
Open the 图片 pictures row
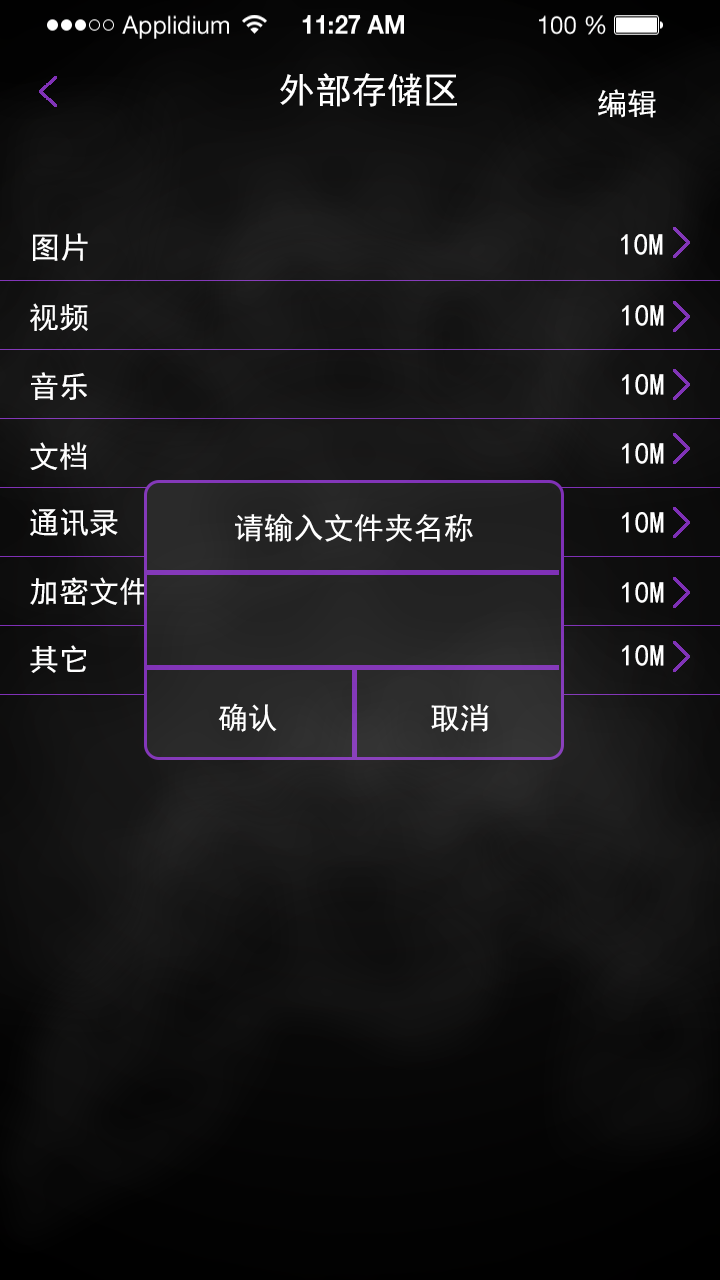tap(360, 246)
